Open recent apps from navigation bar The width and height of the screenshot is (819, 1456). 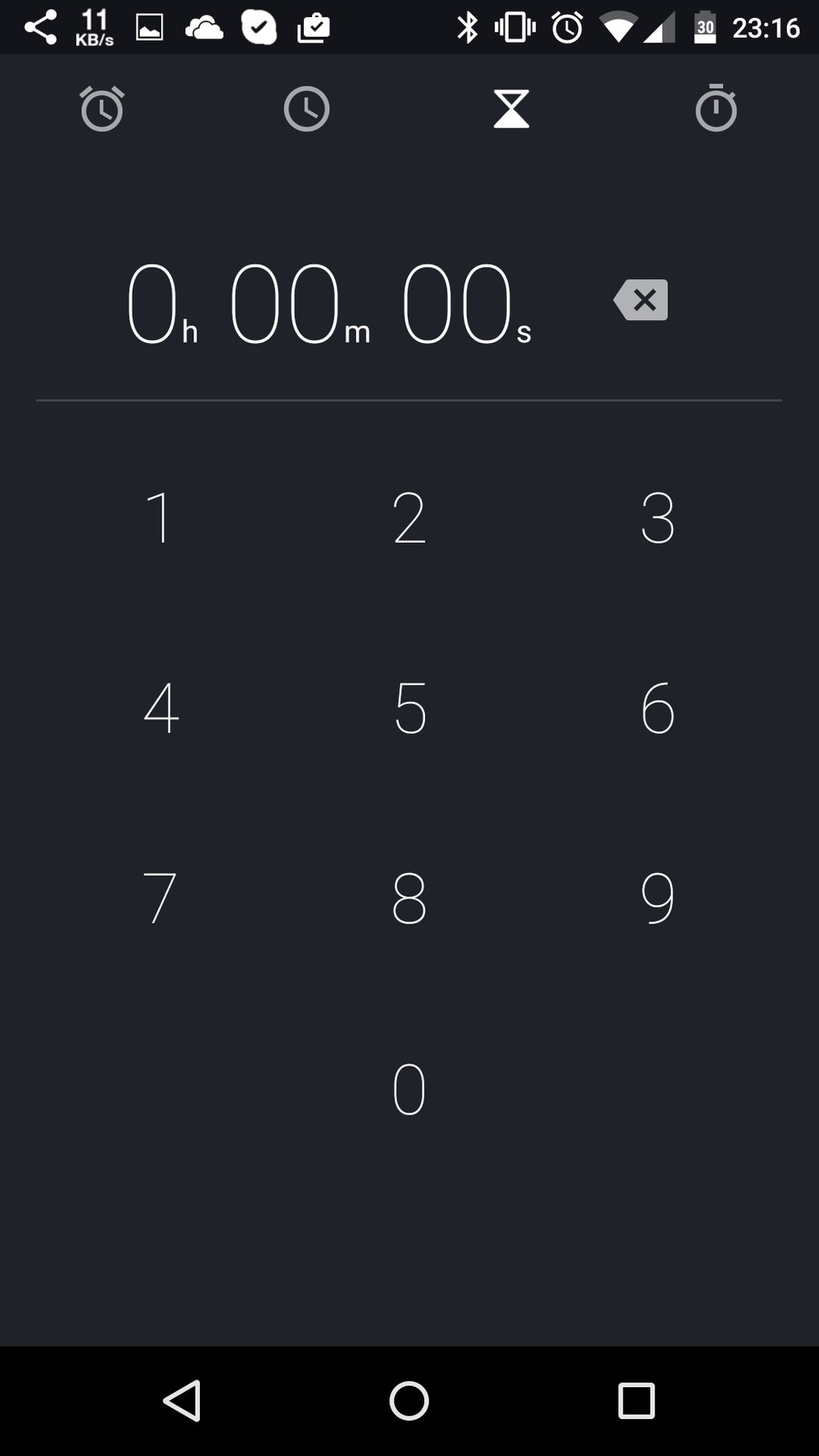click(x=636, y=1400)
